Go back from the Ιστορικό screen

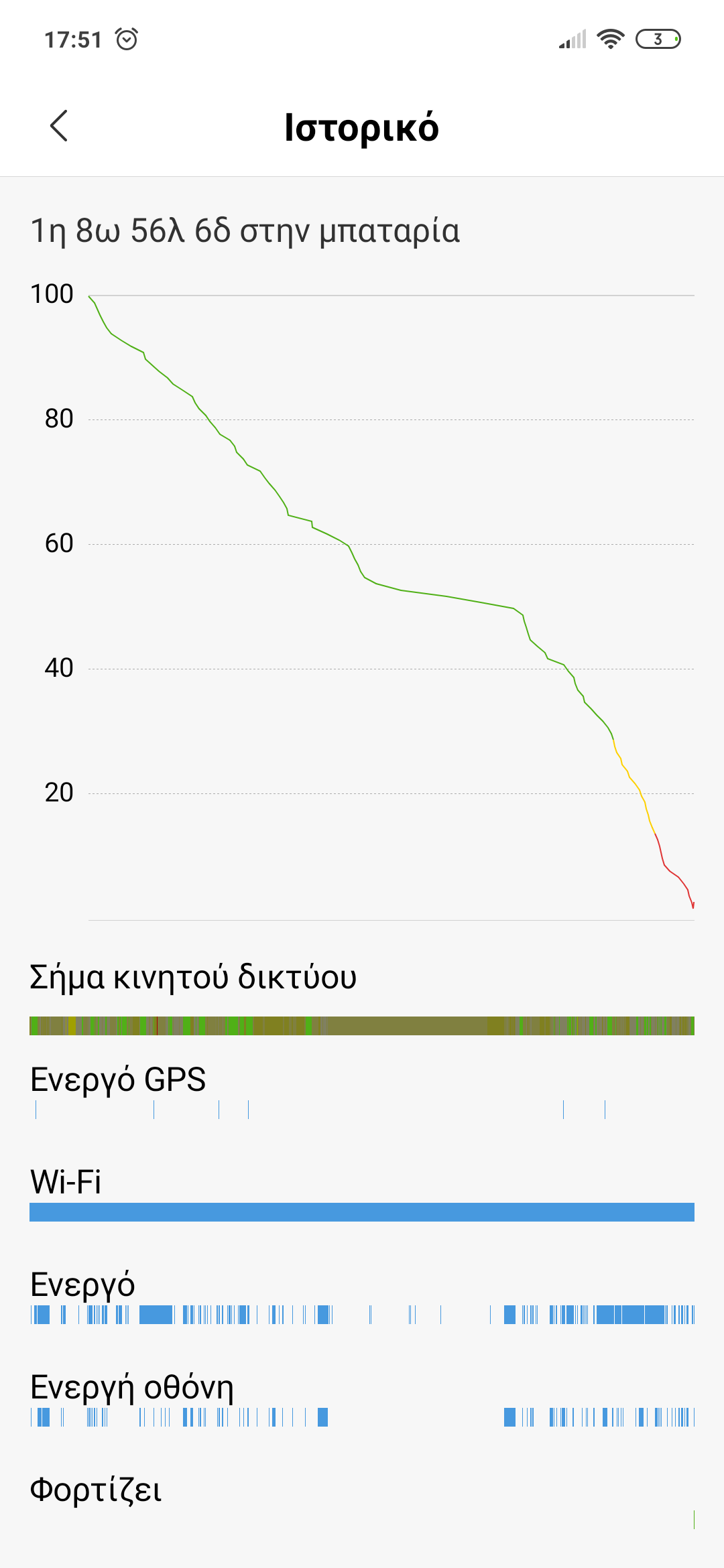(x=59, y=126)
